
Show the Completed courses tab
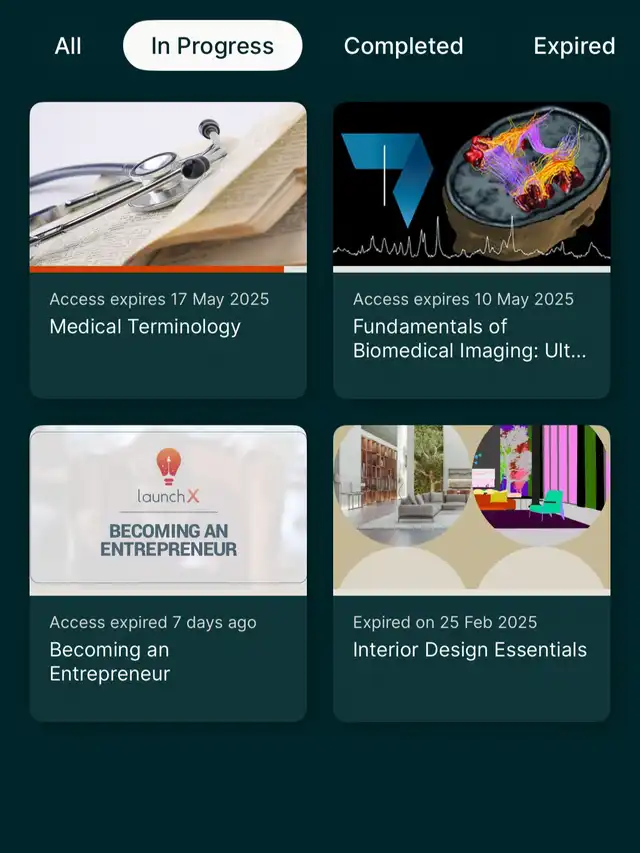pos(403,46)
